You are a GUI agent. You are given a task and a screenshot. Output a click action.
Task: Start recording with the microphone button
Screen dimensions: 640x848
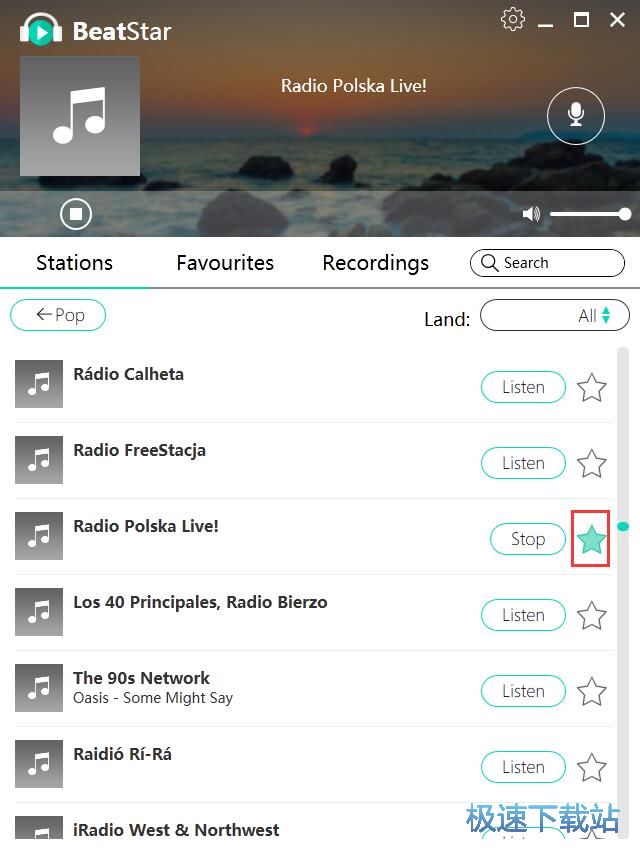(x=576, y=116)
